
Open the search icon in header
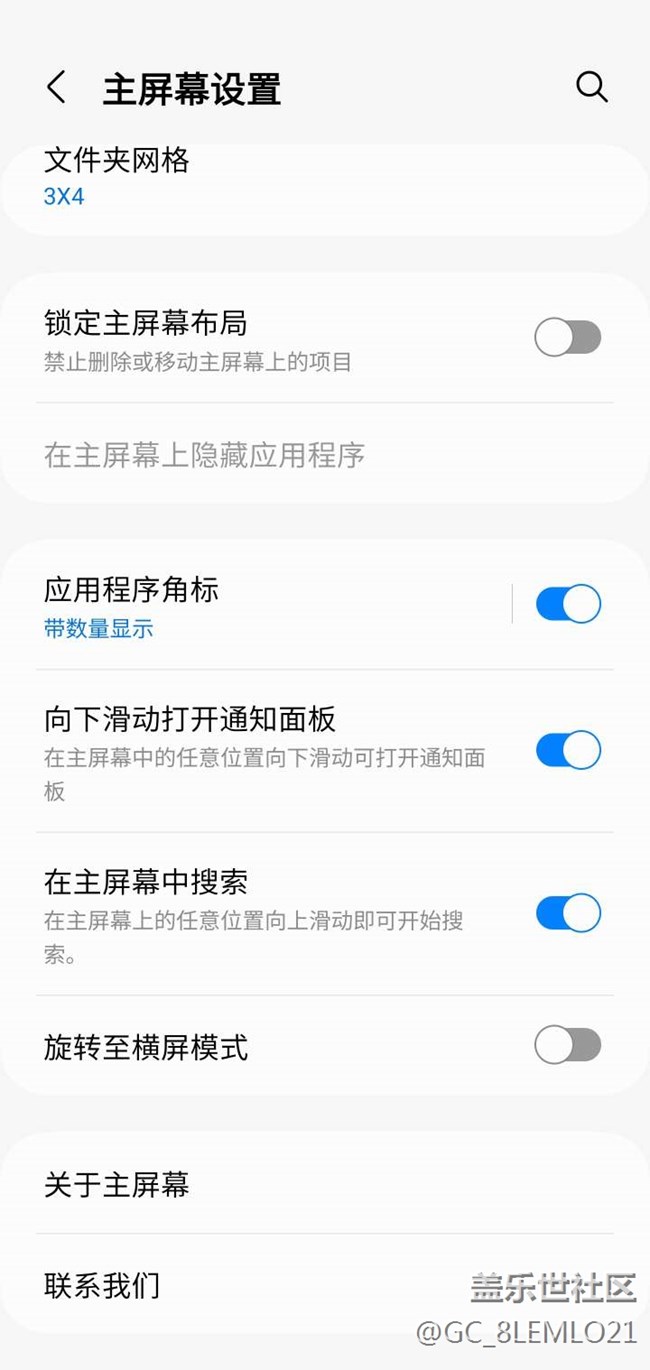tap(591, 88)
